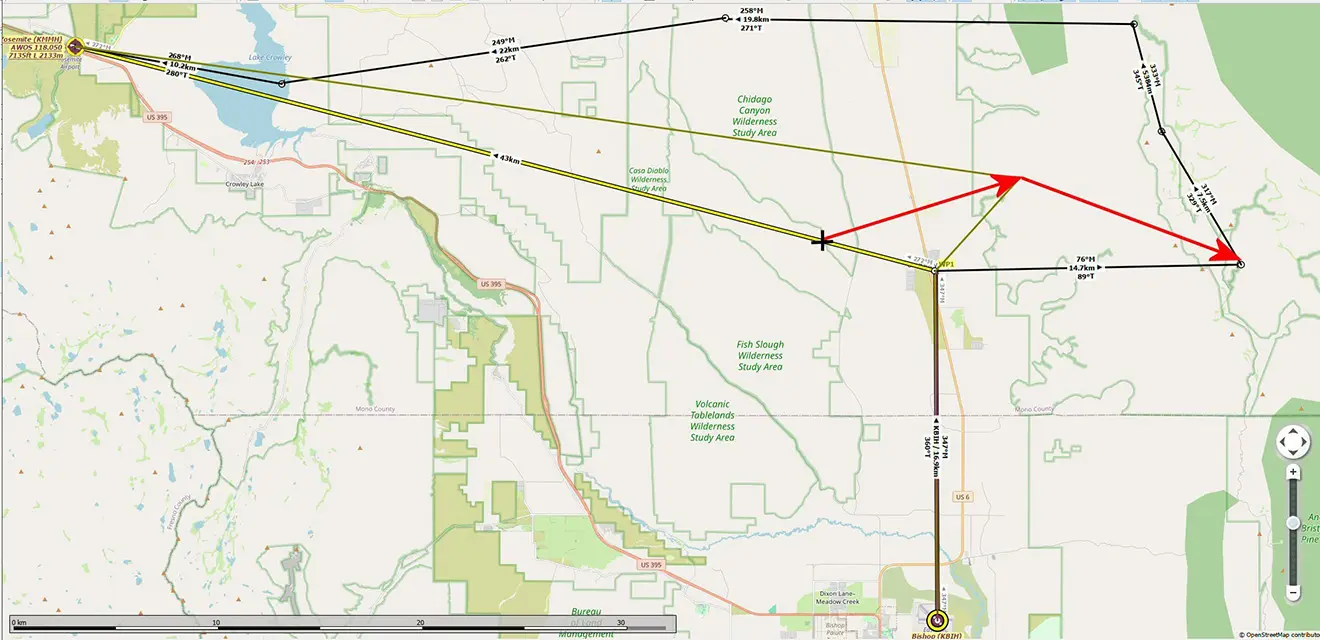Viewport: 1320px width, 640px height.
Task: Pan the map up with arrow
Action: pos(1293,430)
